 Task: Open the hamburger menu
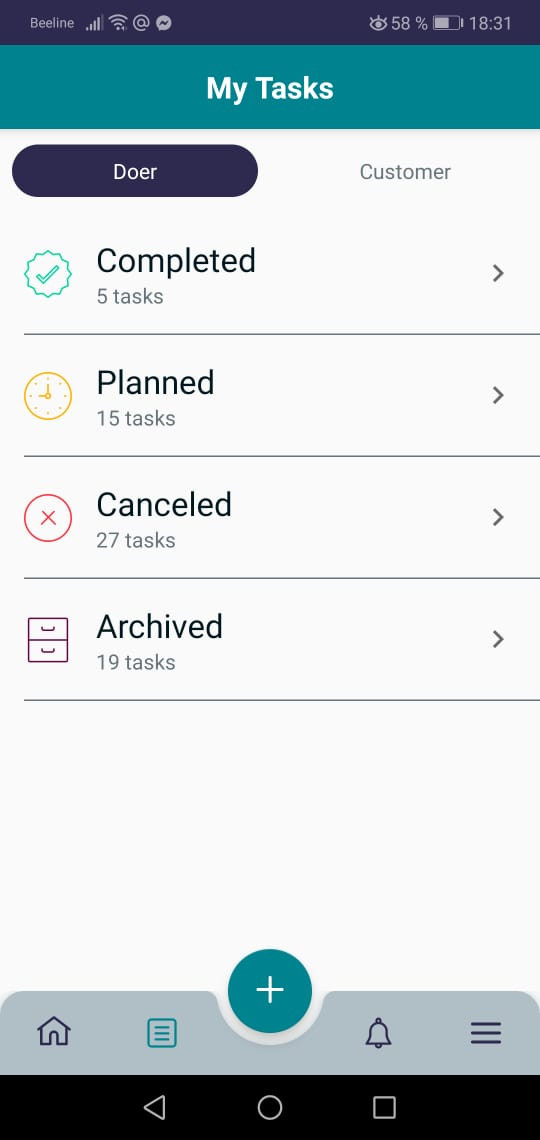click(485, 1032)
